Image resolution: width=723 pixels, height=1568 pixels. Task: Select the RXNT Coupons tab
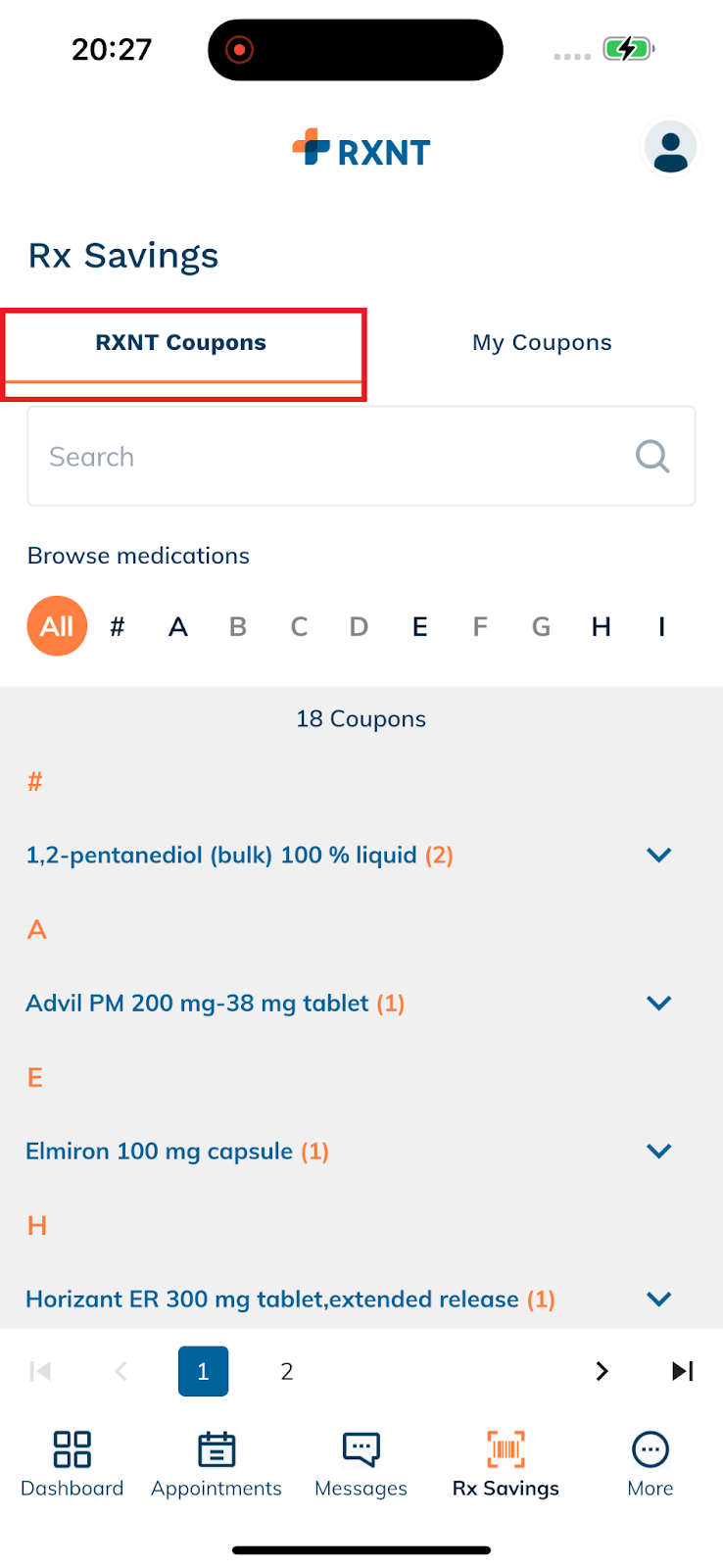[x=181, y=343]
